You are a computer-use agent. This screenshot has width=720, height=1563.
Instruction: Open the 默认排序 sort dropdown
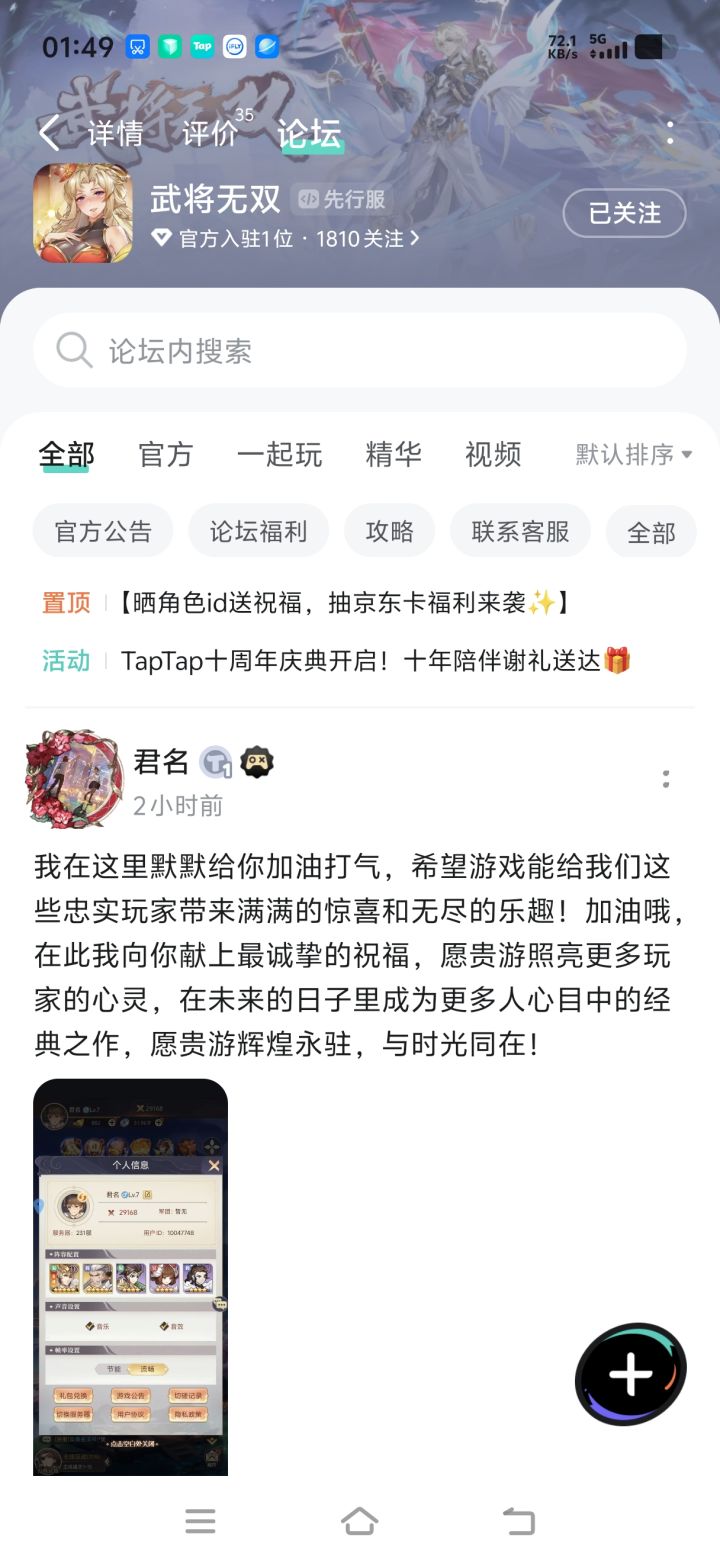pos(631,455)
